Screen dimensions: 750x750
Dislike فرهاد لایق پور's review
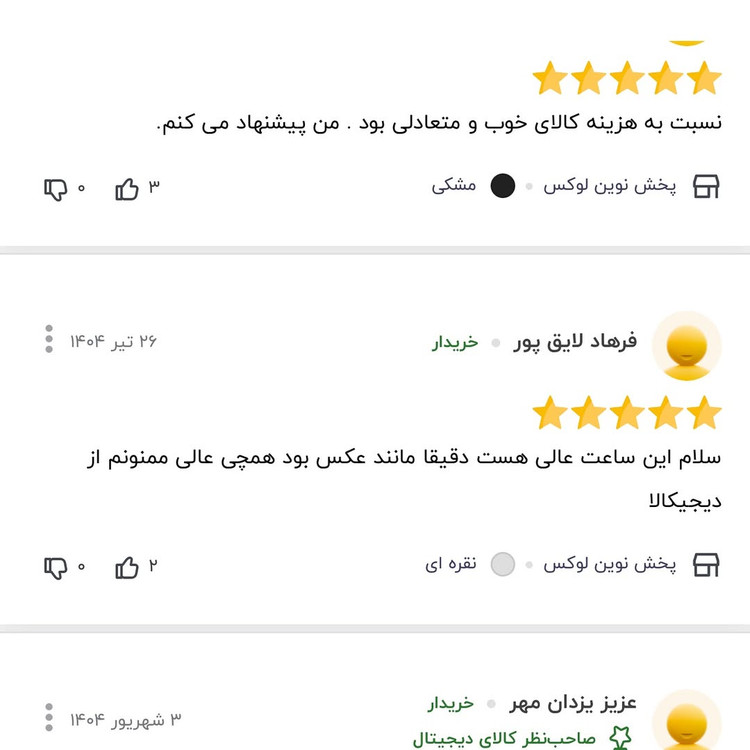click(55, 567)
